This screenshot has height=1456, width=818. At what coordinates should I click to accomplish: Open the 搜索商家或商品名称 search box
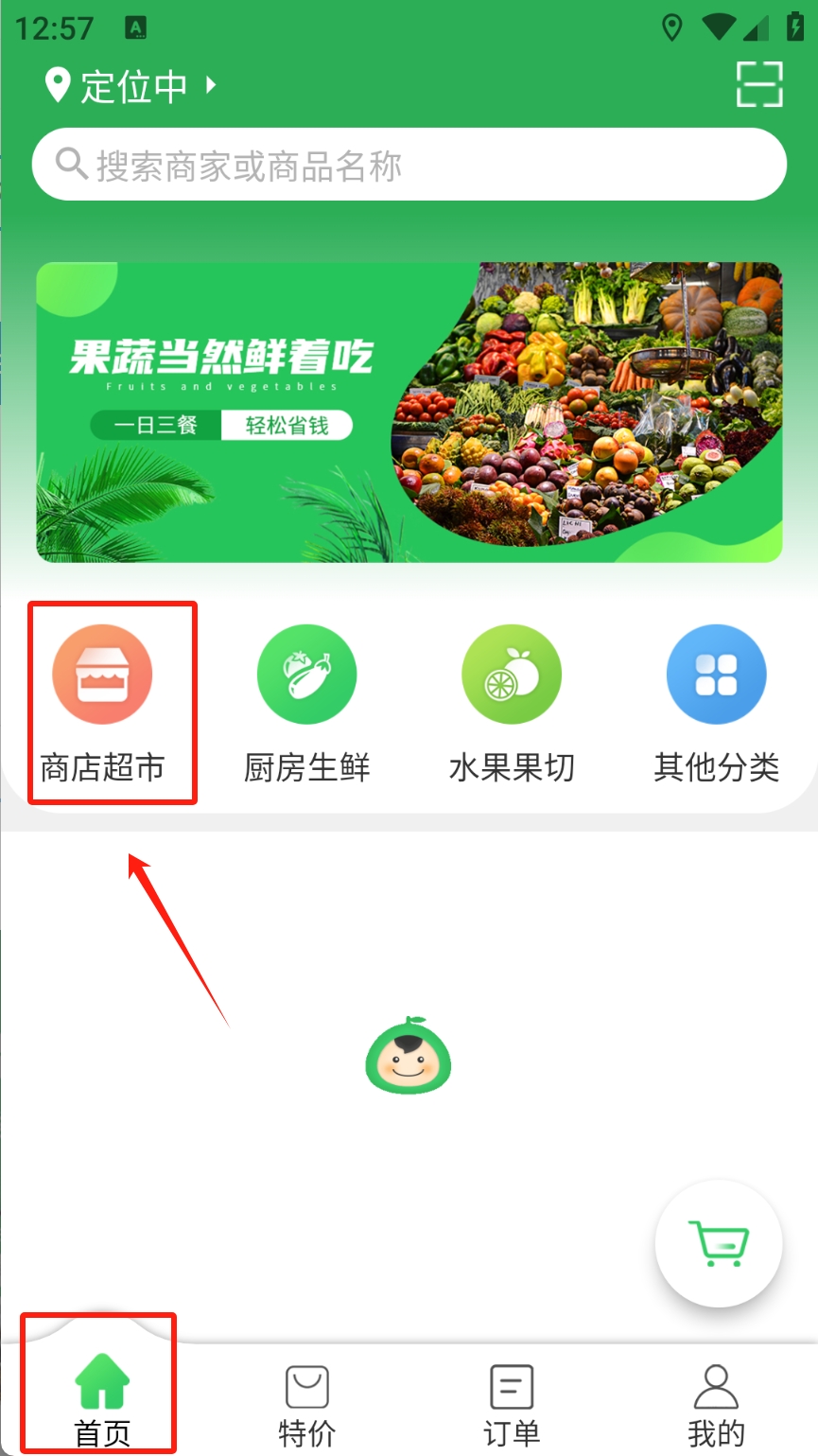(x=409, y=165)
